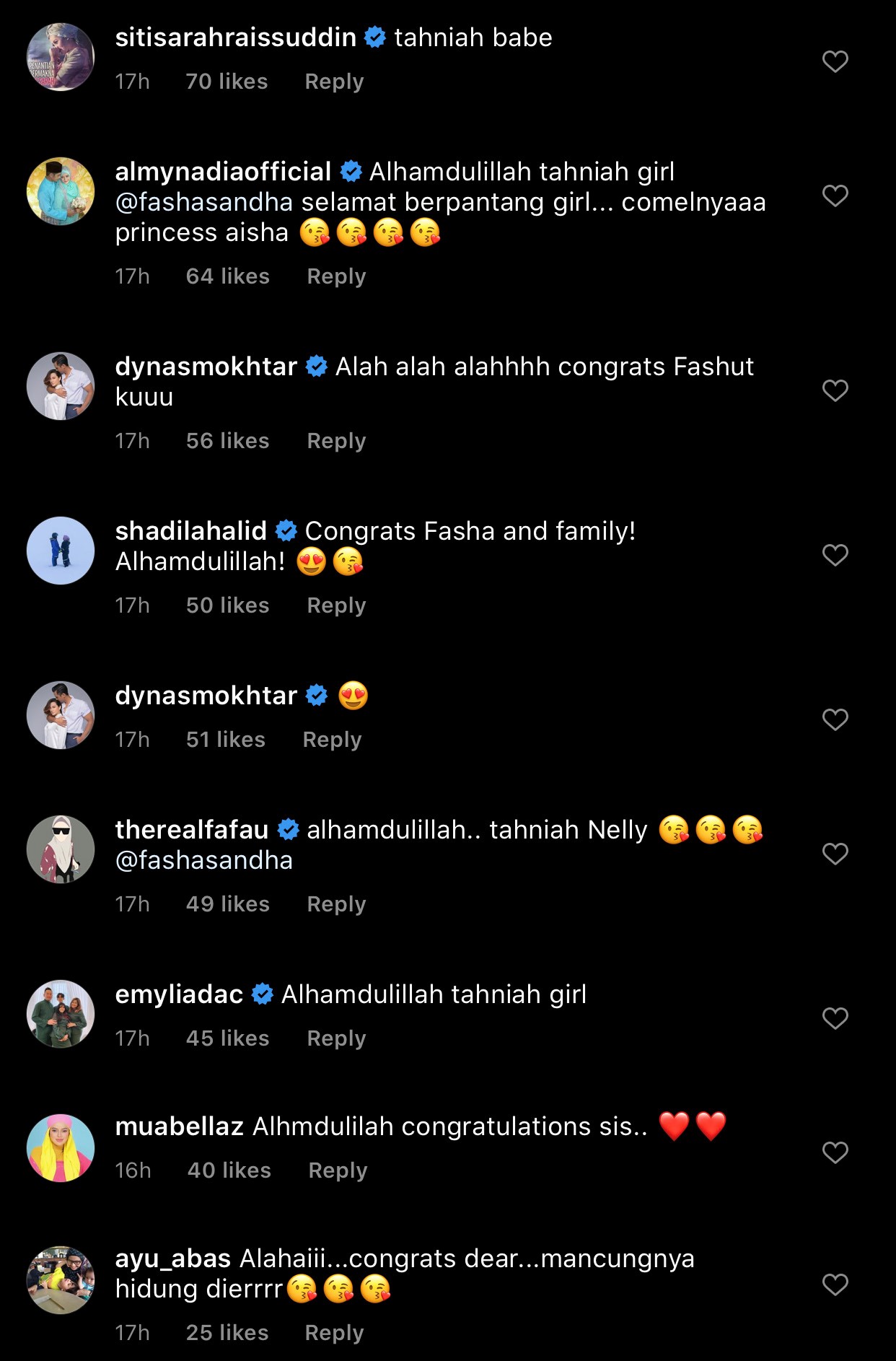Image resolution: width=896 pixels, height=1361 pixels.
Task: Reply to ayu_abas's comment
Action: (334, 1333)
